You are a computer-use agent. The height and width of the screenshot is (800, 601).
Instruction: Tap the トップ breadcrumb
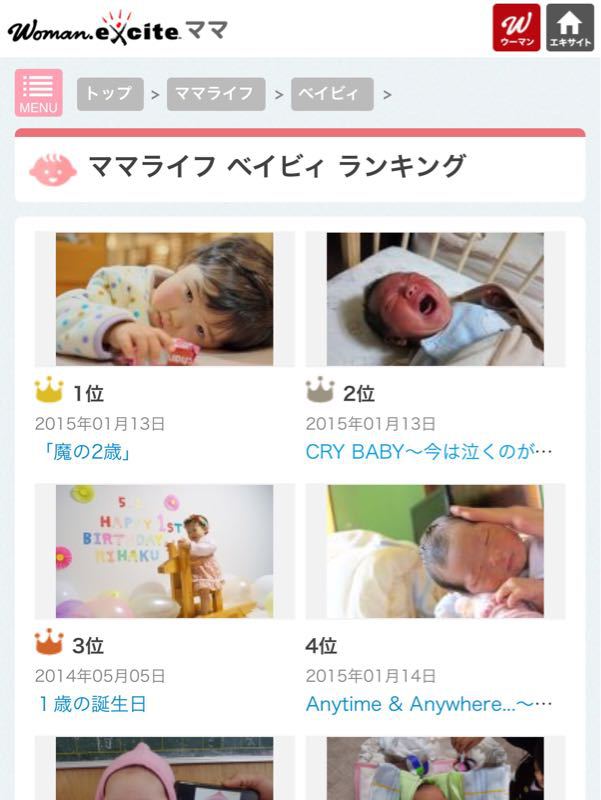click(110, 94)
